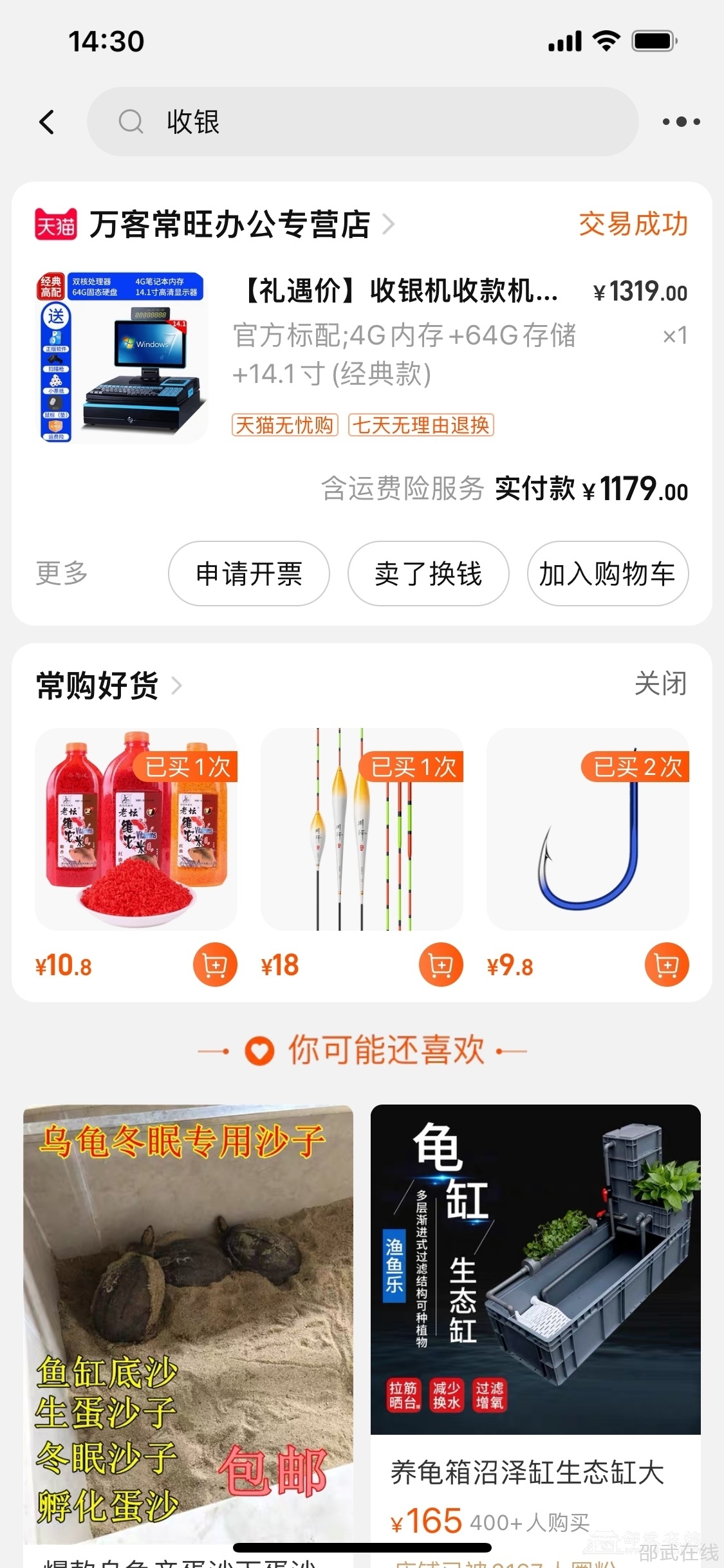Tap 申请开票 to request an invoice

click(249, 574)
